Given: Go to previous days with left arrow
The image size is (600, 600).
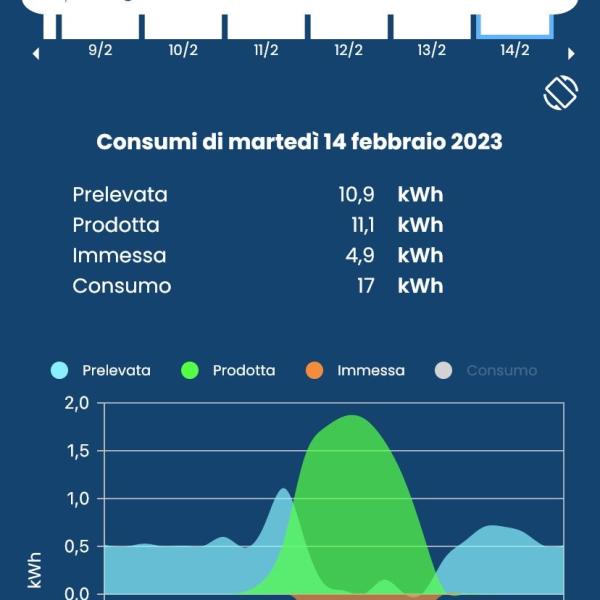Looking at the screenshot, I should 37,54.
